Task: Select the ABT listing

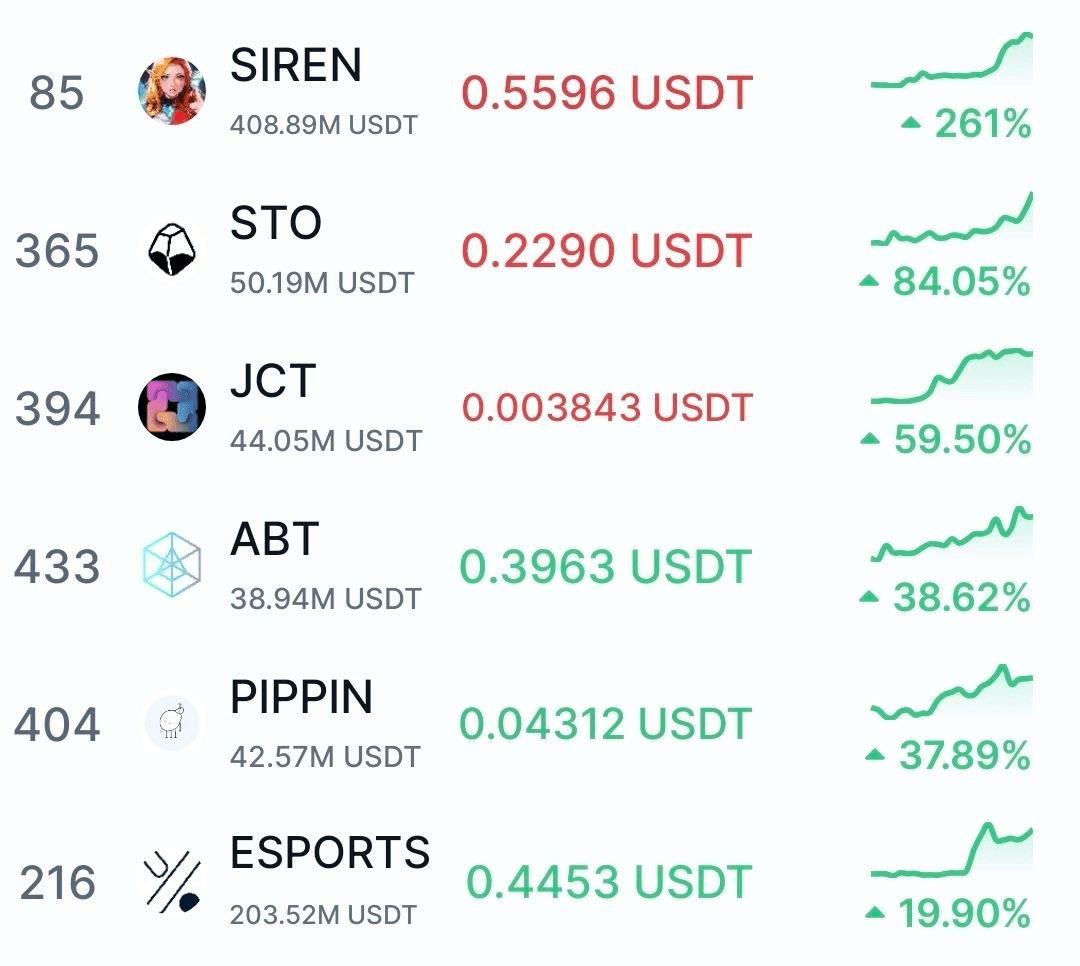Action: point(275,541)
